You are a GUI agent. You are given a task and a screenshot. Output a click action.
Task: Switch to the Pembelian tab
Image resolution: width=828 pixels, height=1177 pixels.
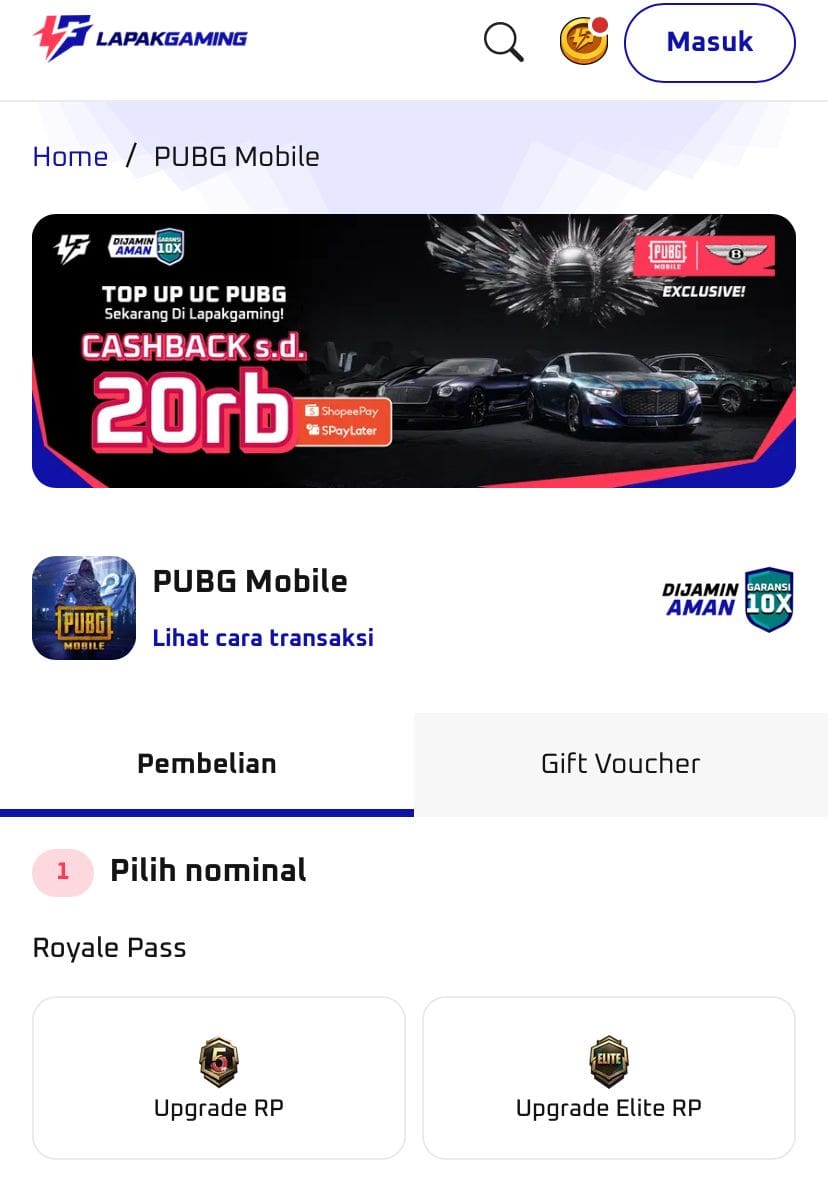207,764
